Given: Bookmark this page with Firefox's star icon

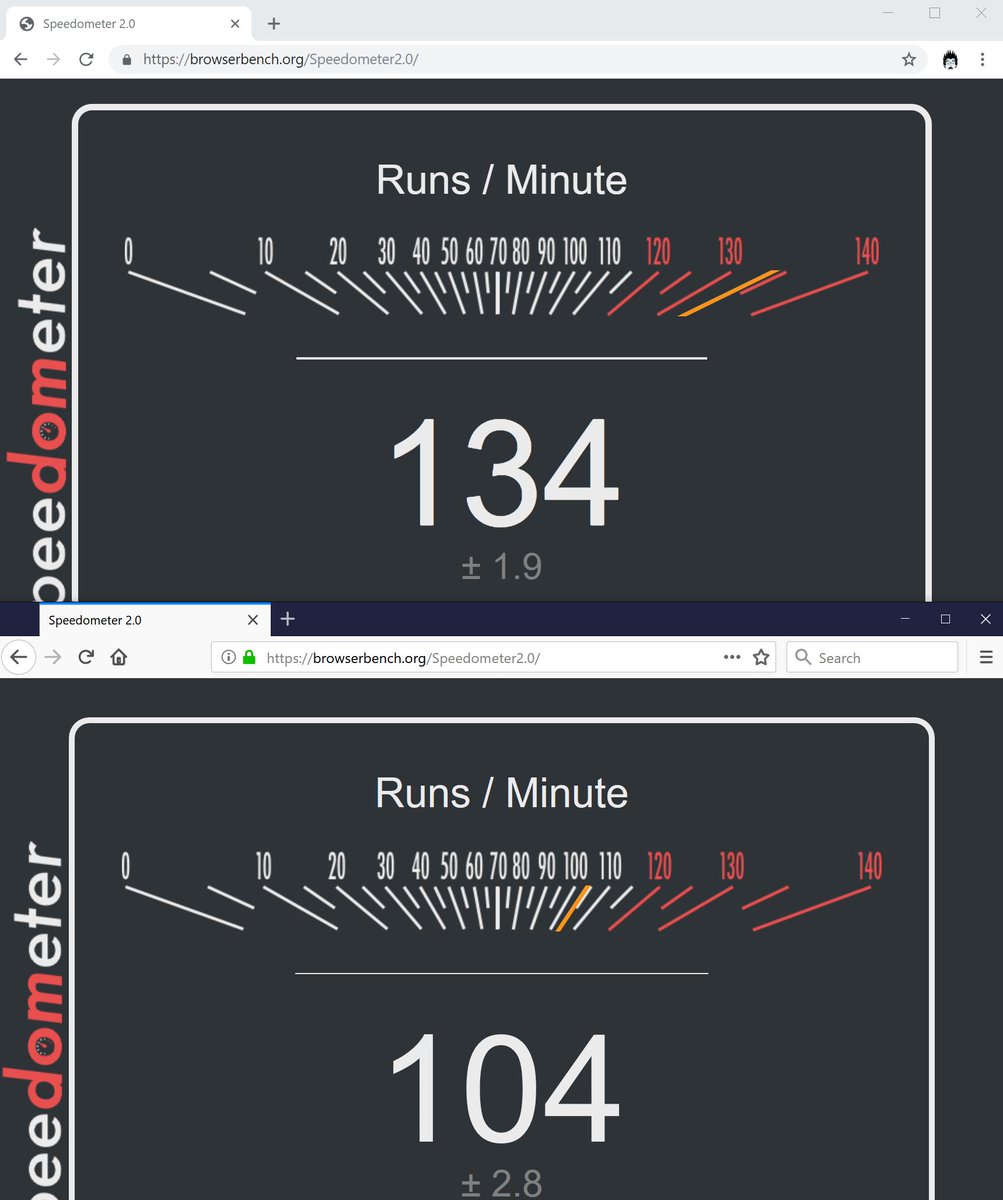Looking at the screenshot, I should pos(761,657).
